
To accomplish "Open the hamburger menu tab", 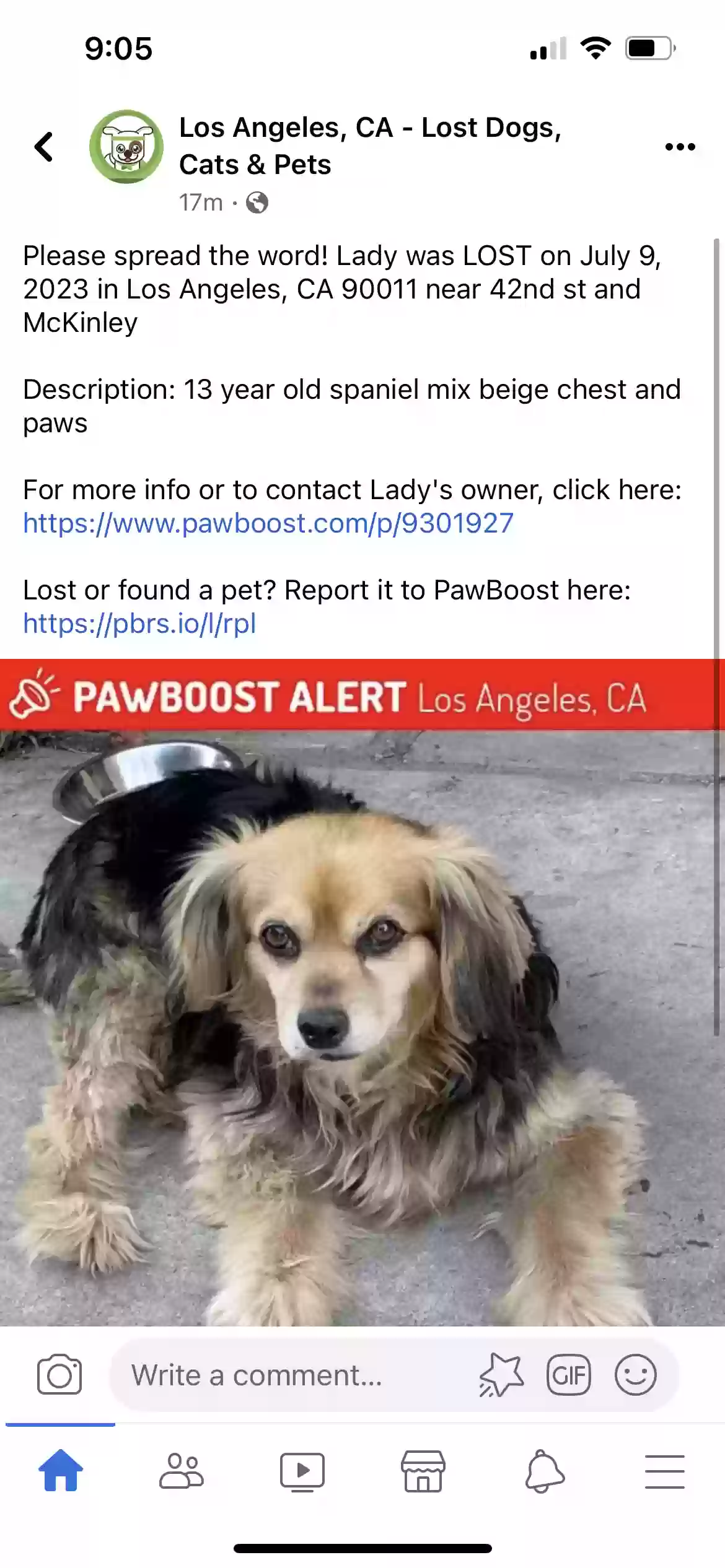I will (664, 1471).
